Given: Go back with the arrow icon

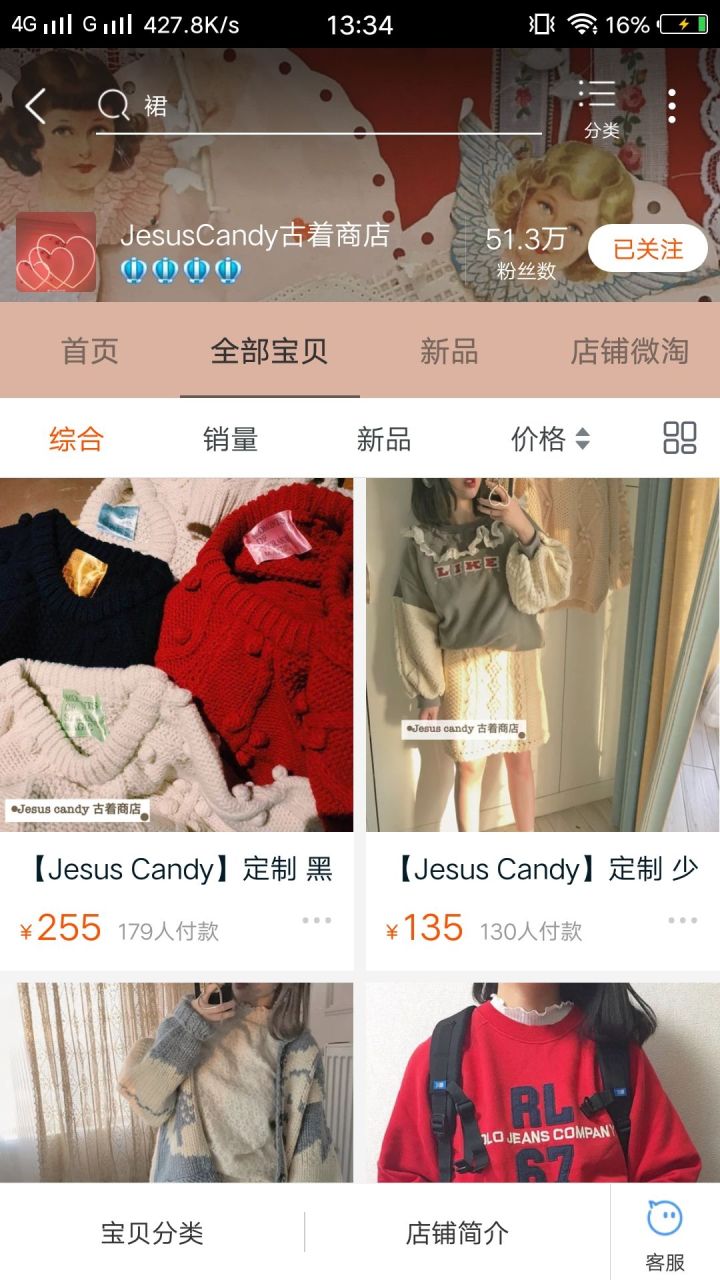Looking at the screenshot, I should 36,106.
